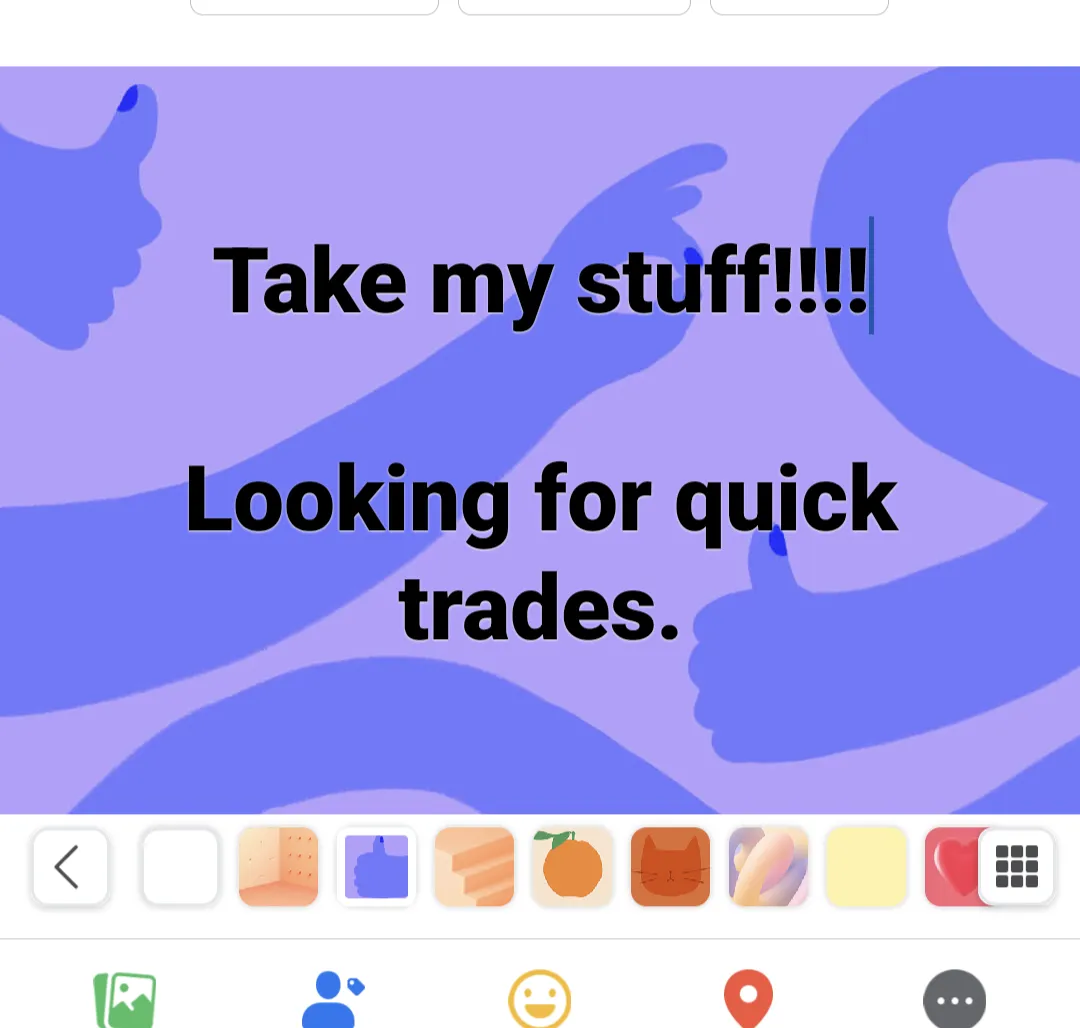Open the full background grid
1080x1028 pixels.
point(1016,867)
